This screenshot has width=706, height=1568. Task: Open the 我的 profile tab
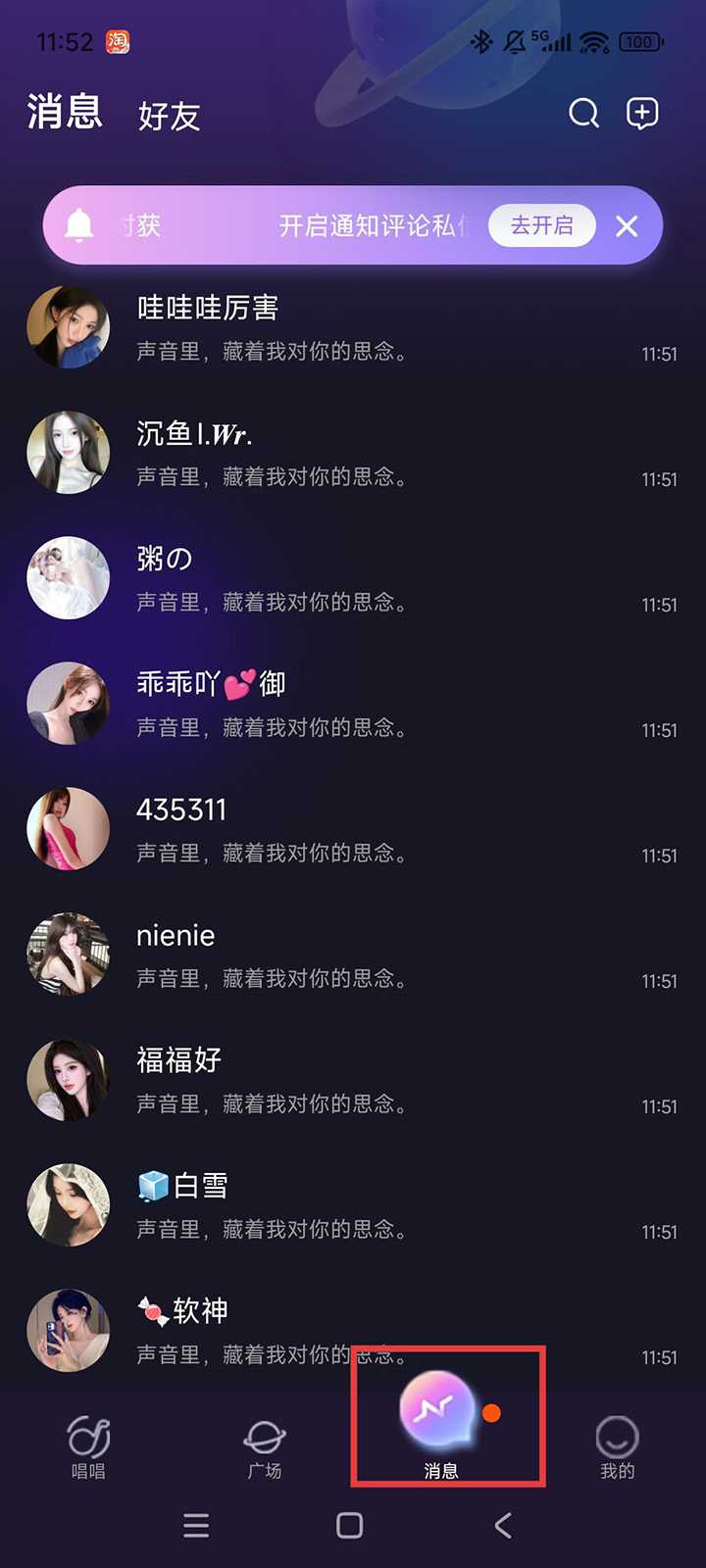tap(618, 1446)
